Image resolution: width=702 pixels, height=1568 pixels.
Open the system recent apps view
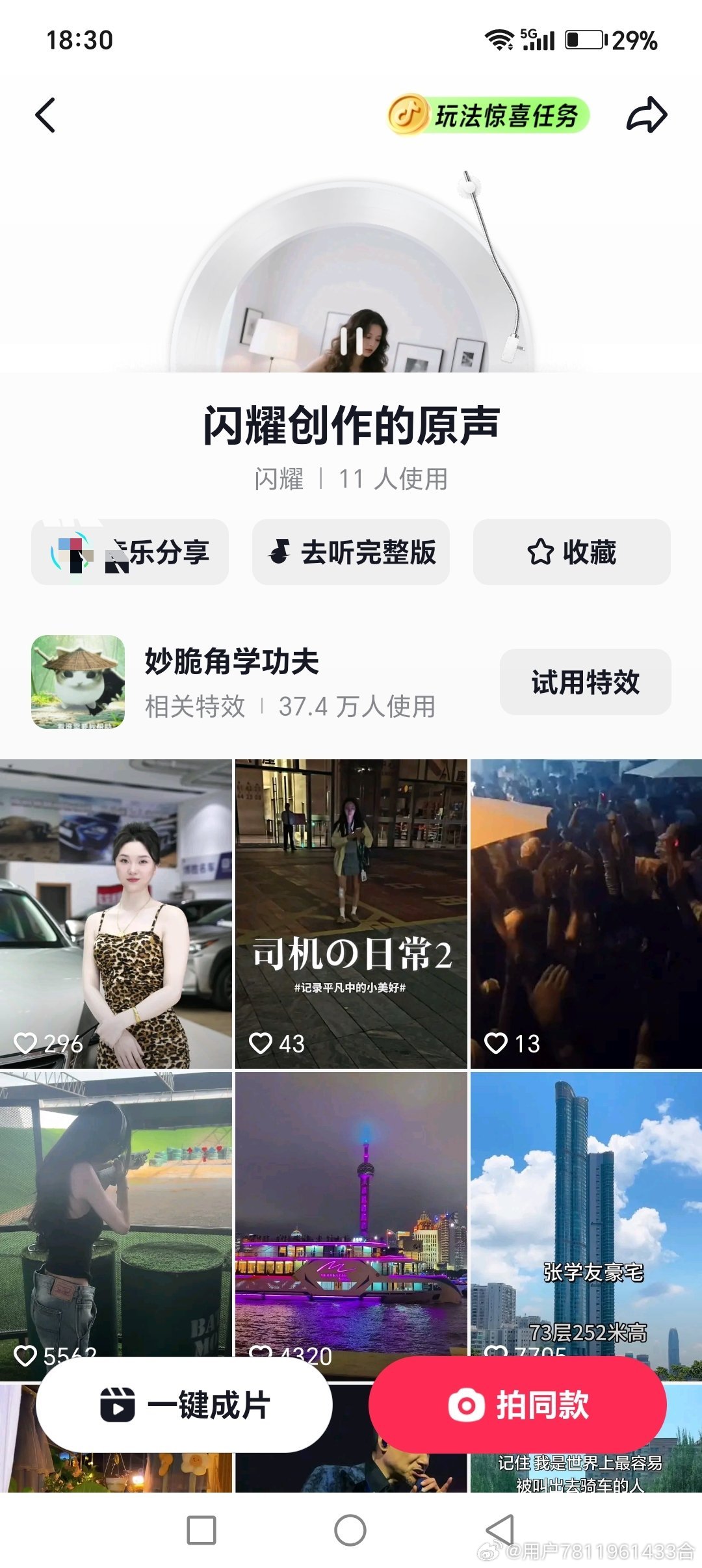tap(201, 1530)
